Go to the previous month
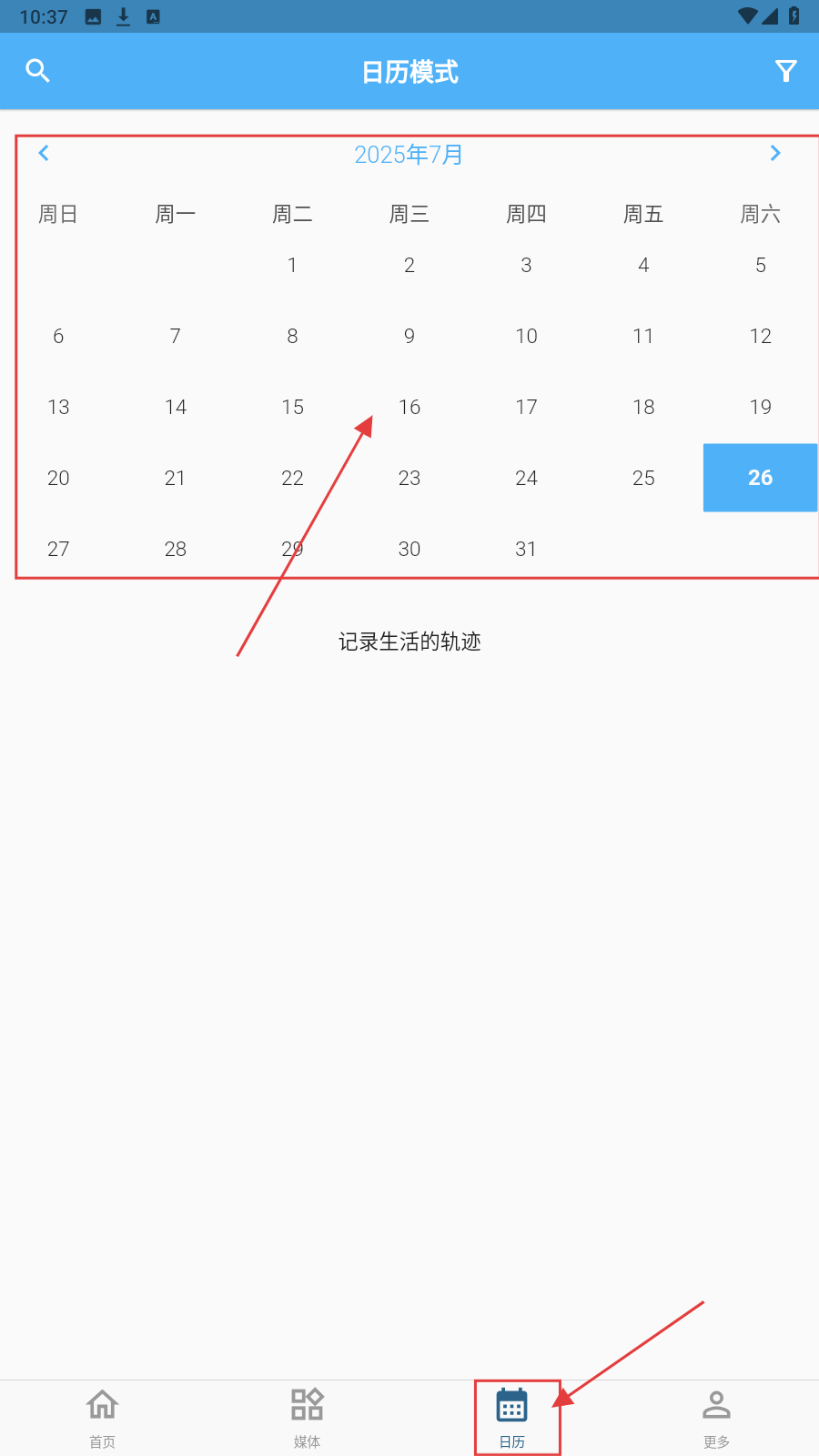The width and height of the screenshot is (819, 1456). (x=44, y=154)
